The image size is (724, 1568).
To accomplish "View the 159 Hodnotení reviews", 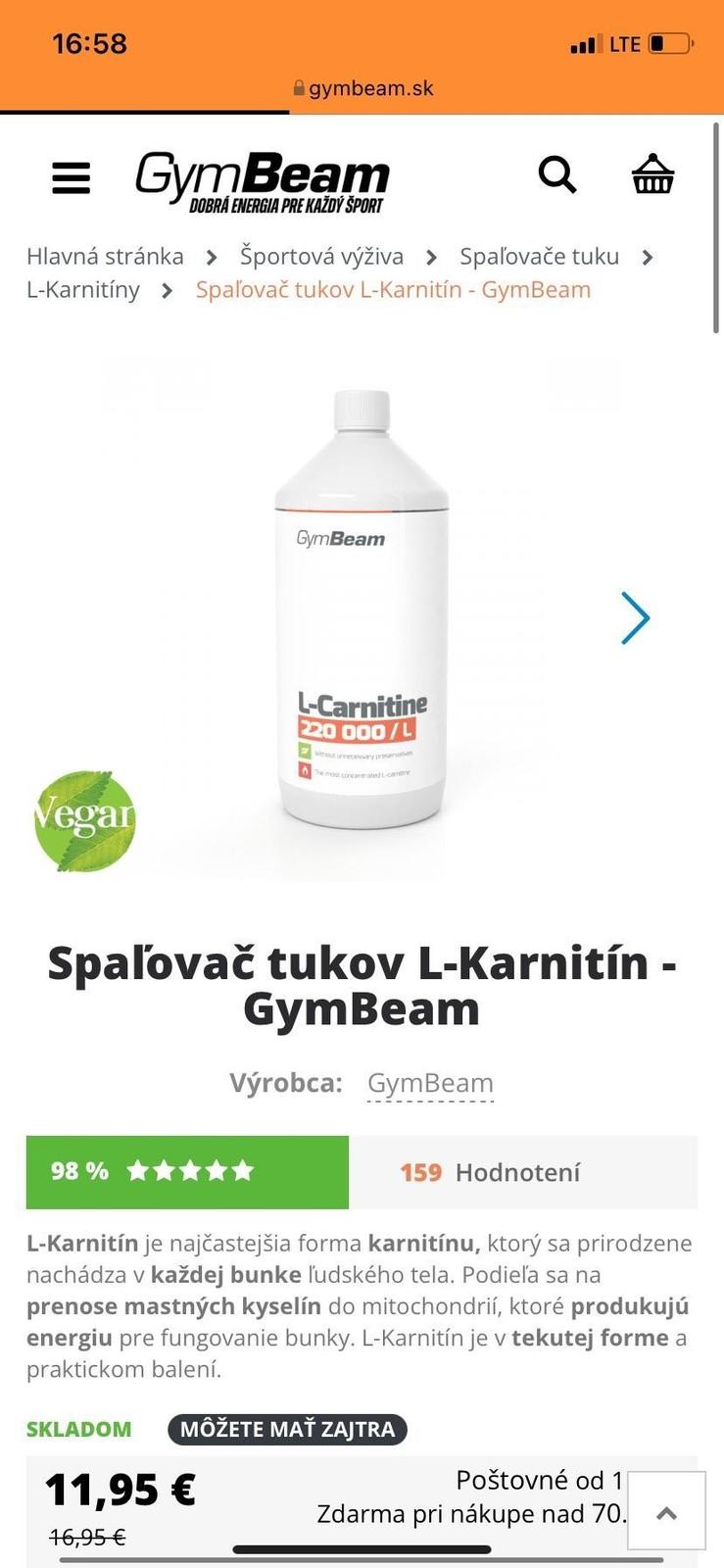I will click(490, 1172).
